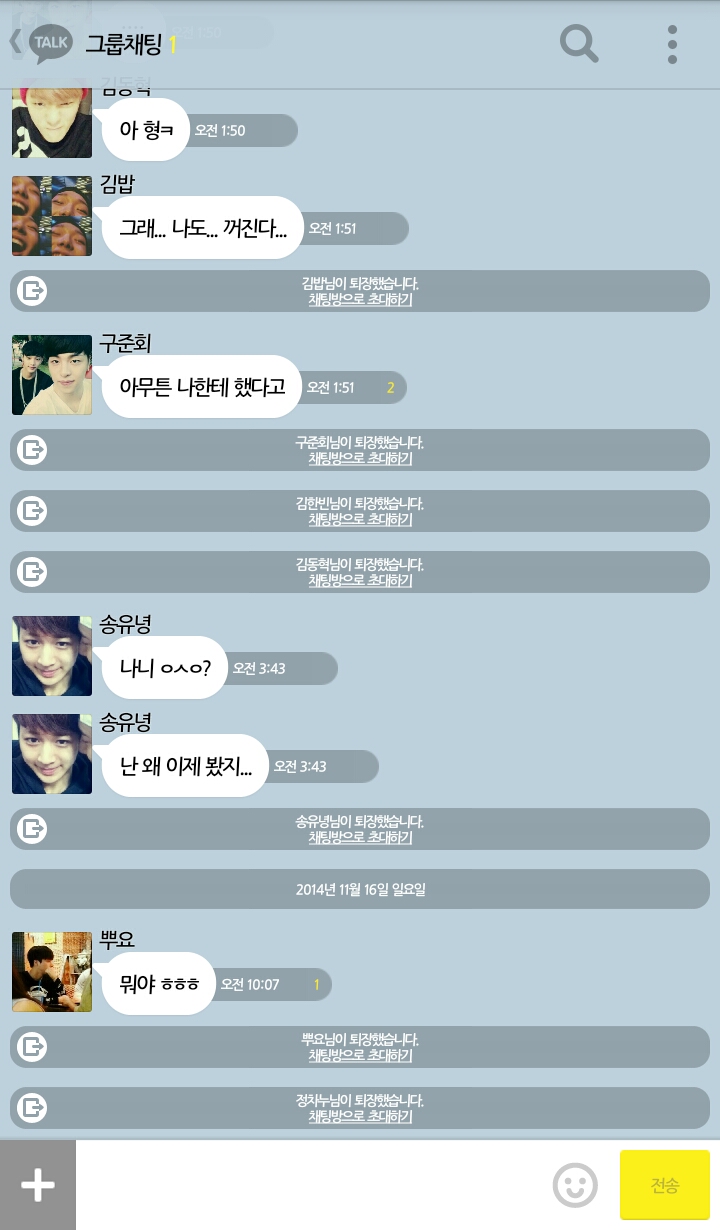Screen dimensions: 720x1230
Task: Open the emoticon picker
Action: coord(575,1185)
